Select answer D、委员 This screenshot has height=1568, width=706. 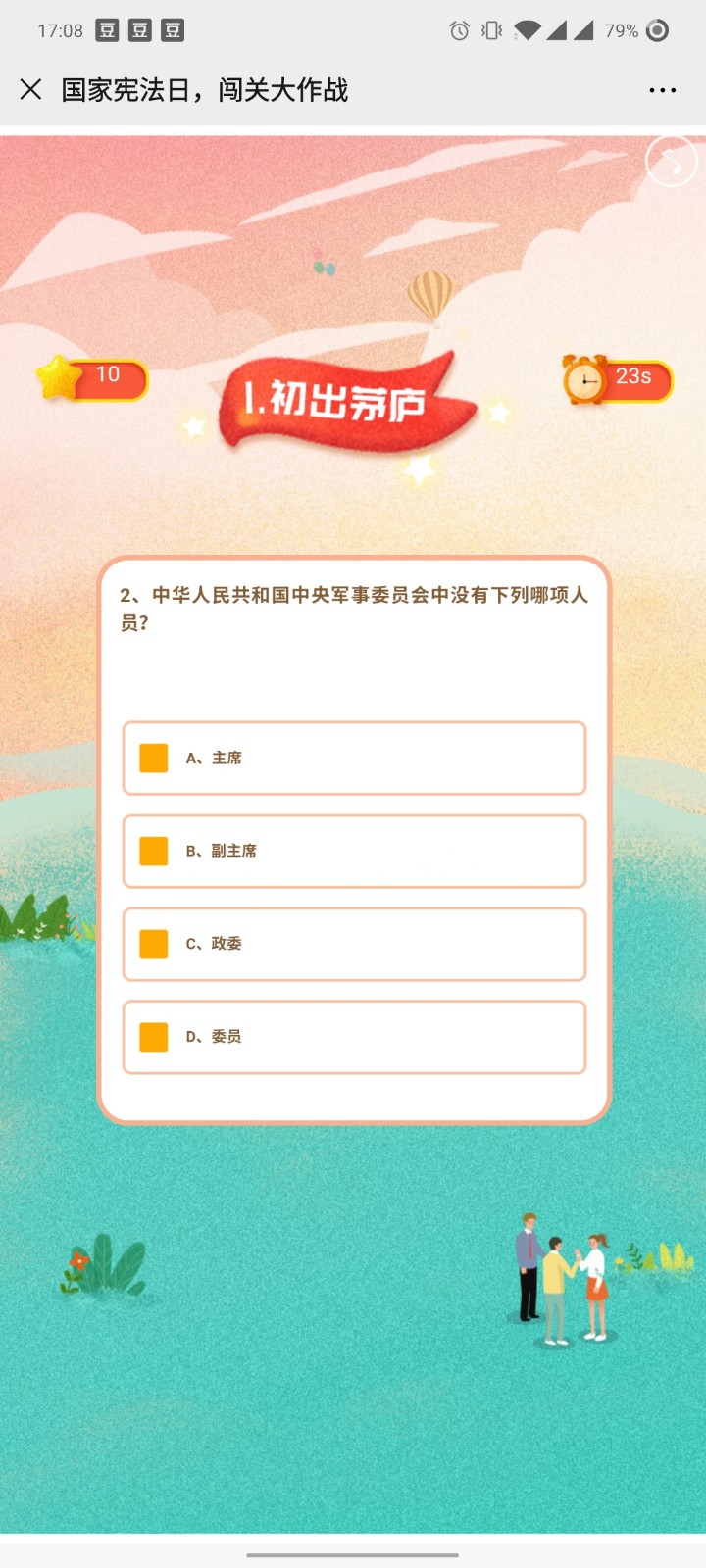(354, 1037)
